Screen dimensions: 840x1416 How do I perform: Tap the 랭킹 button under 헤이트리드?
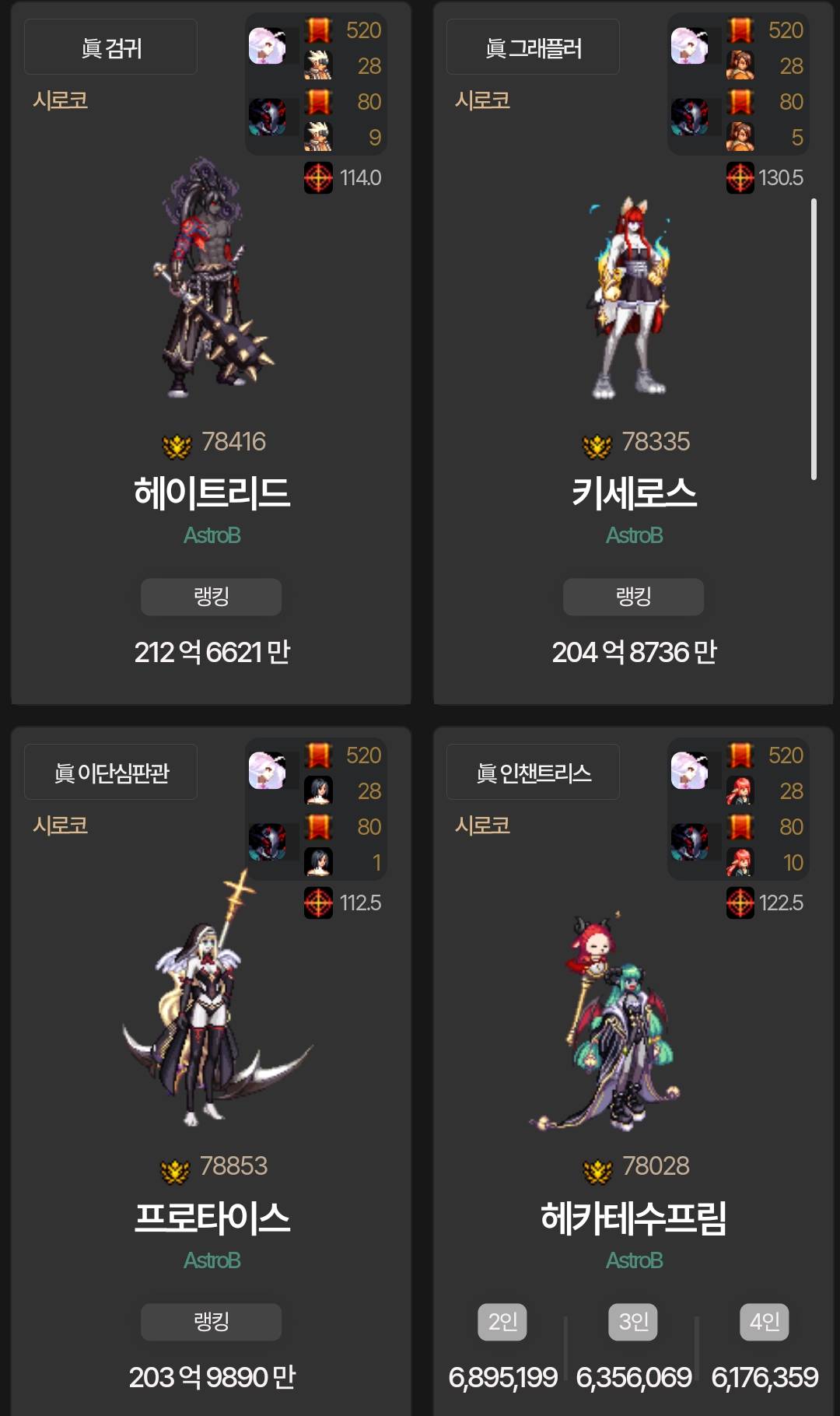pyautogui.click(x=211, y=597)
